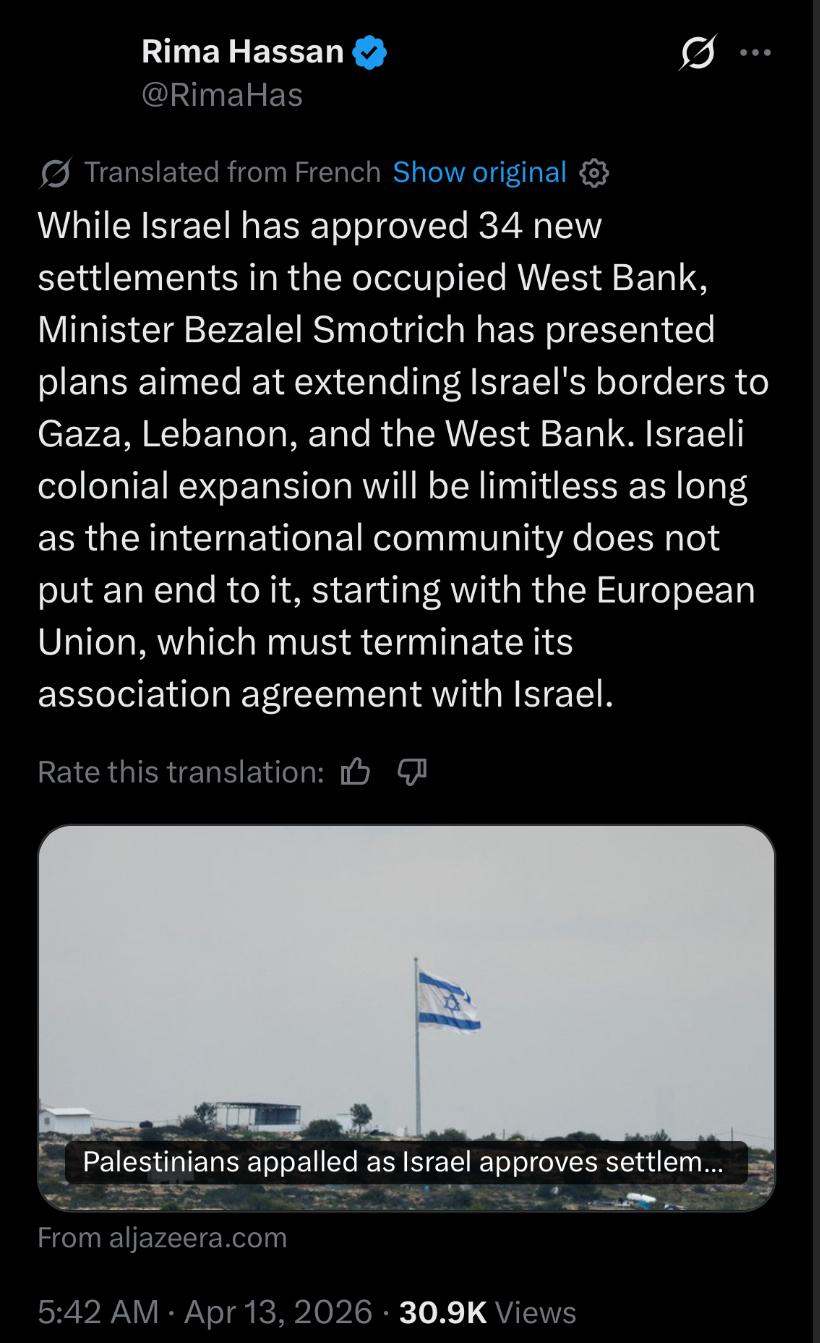
Task: Open the post's three-dot overflow menu
Action: [x=755, y=52]
